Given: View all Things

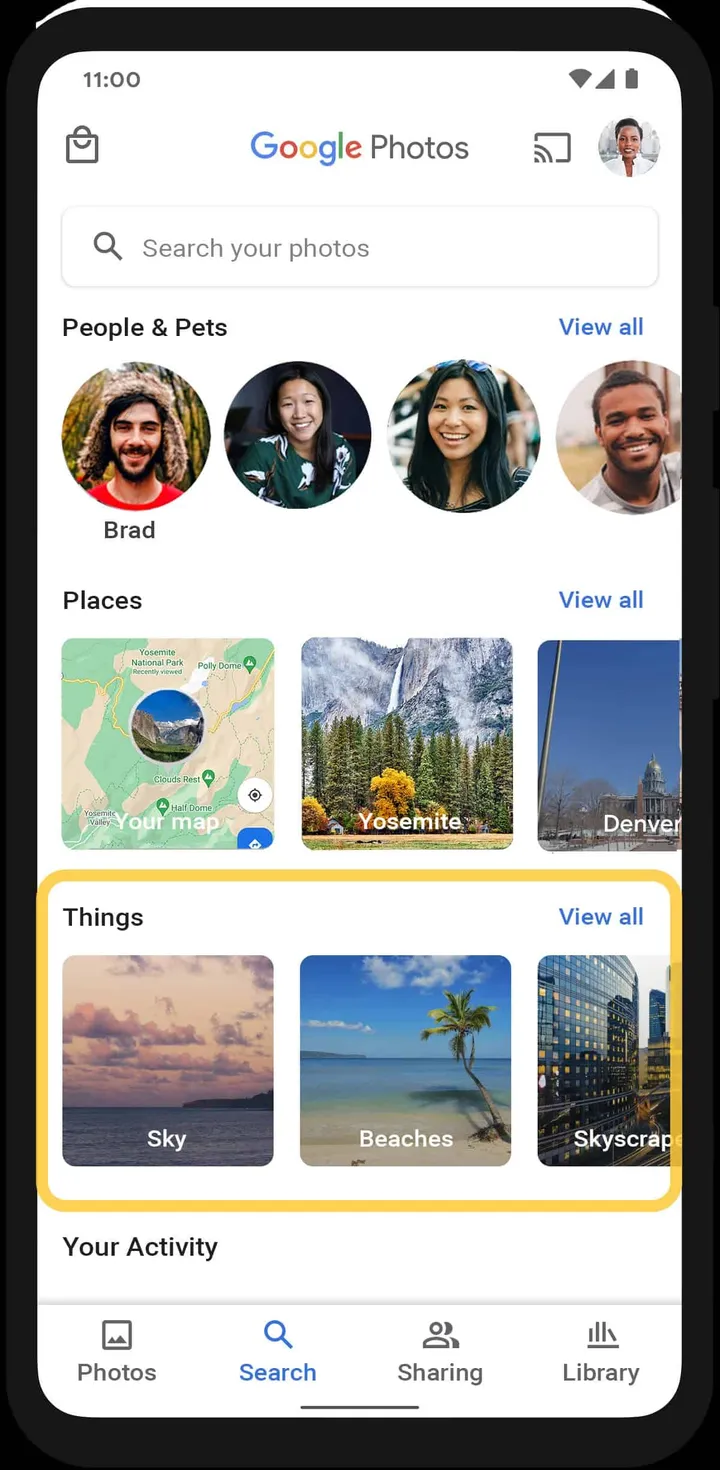Looking at the screenshot, I should coord(600,917).
